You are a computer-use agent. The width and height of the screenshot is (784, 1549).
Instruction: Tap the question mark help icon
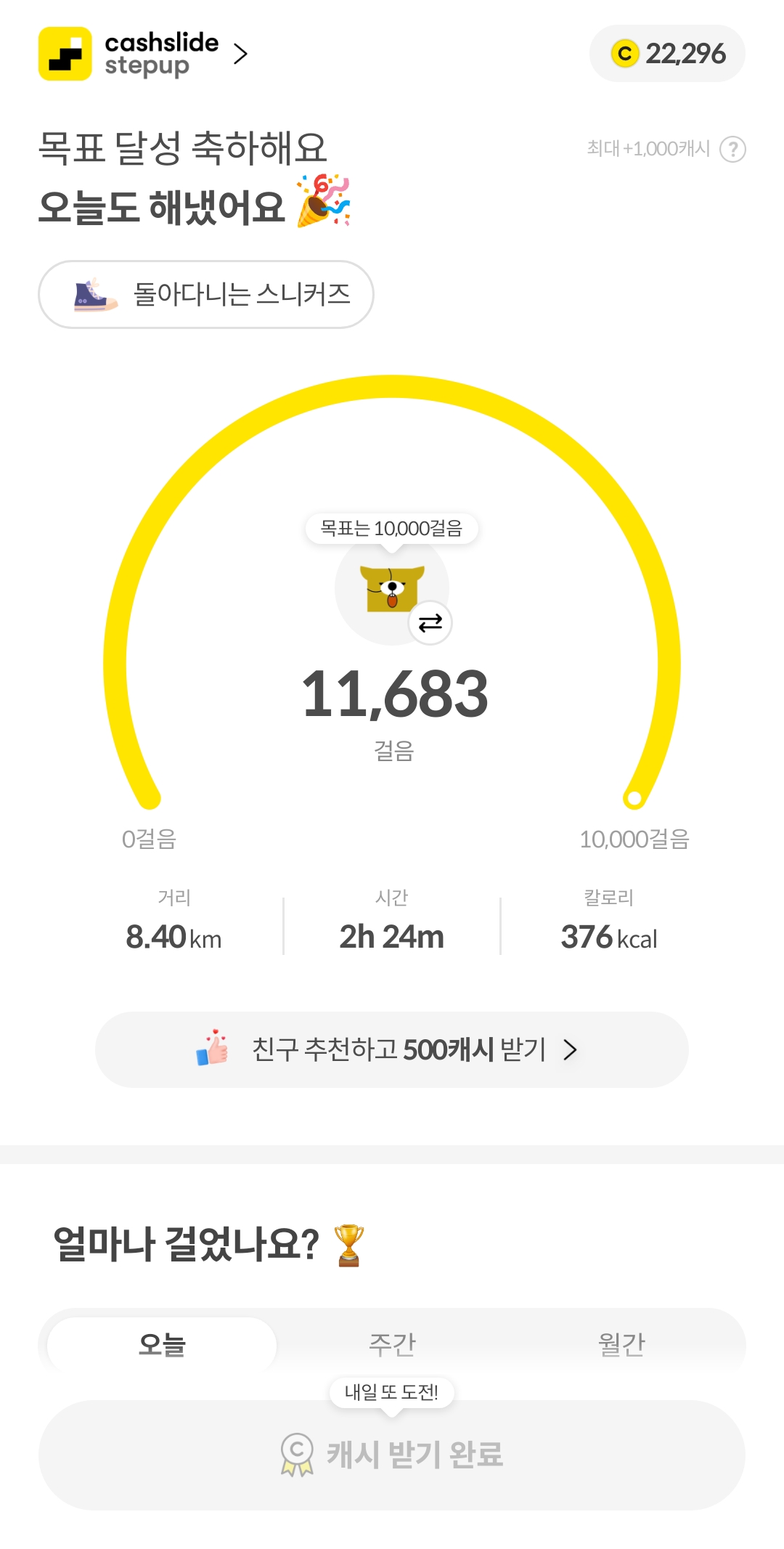click(x=732, y=149)
